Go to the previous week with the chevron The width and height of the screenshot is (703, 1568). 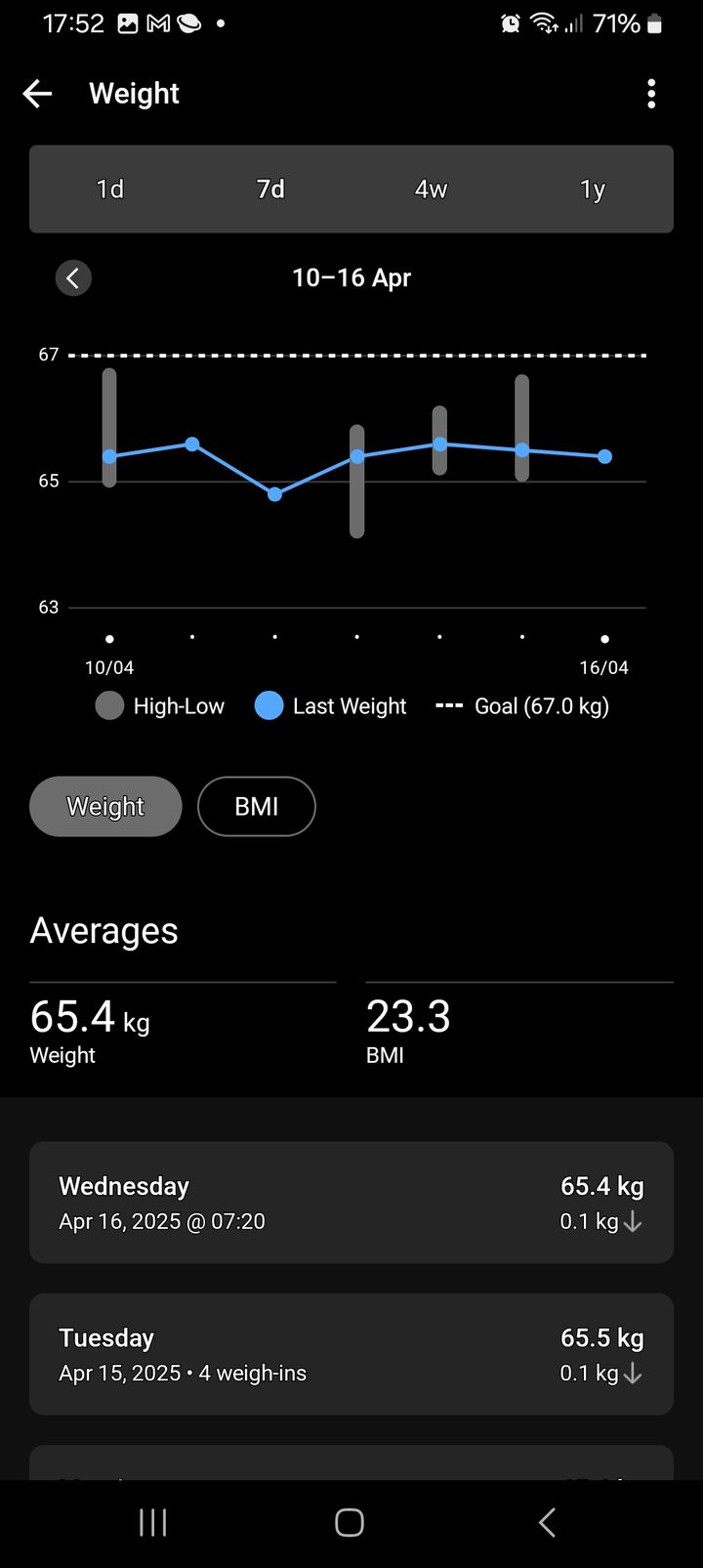pyautogui.click(x=73, y=278)
